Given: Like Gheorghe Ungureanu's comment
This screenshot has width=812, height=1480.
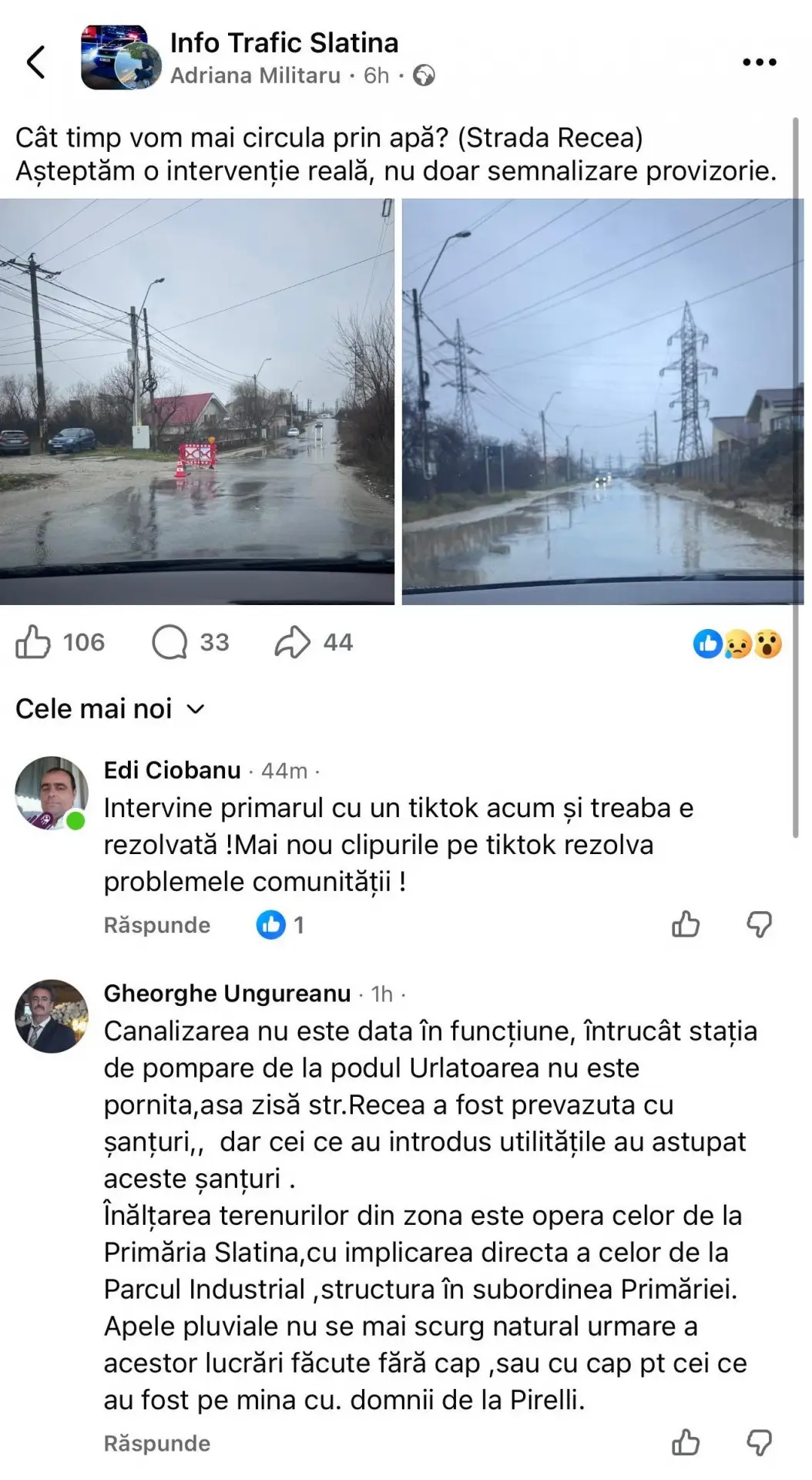Looking at the screenshot, I should coord(686,1441).
